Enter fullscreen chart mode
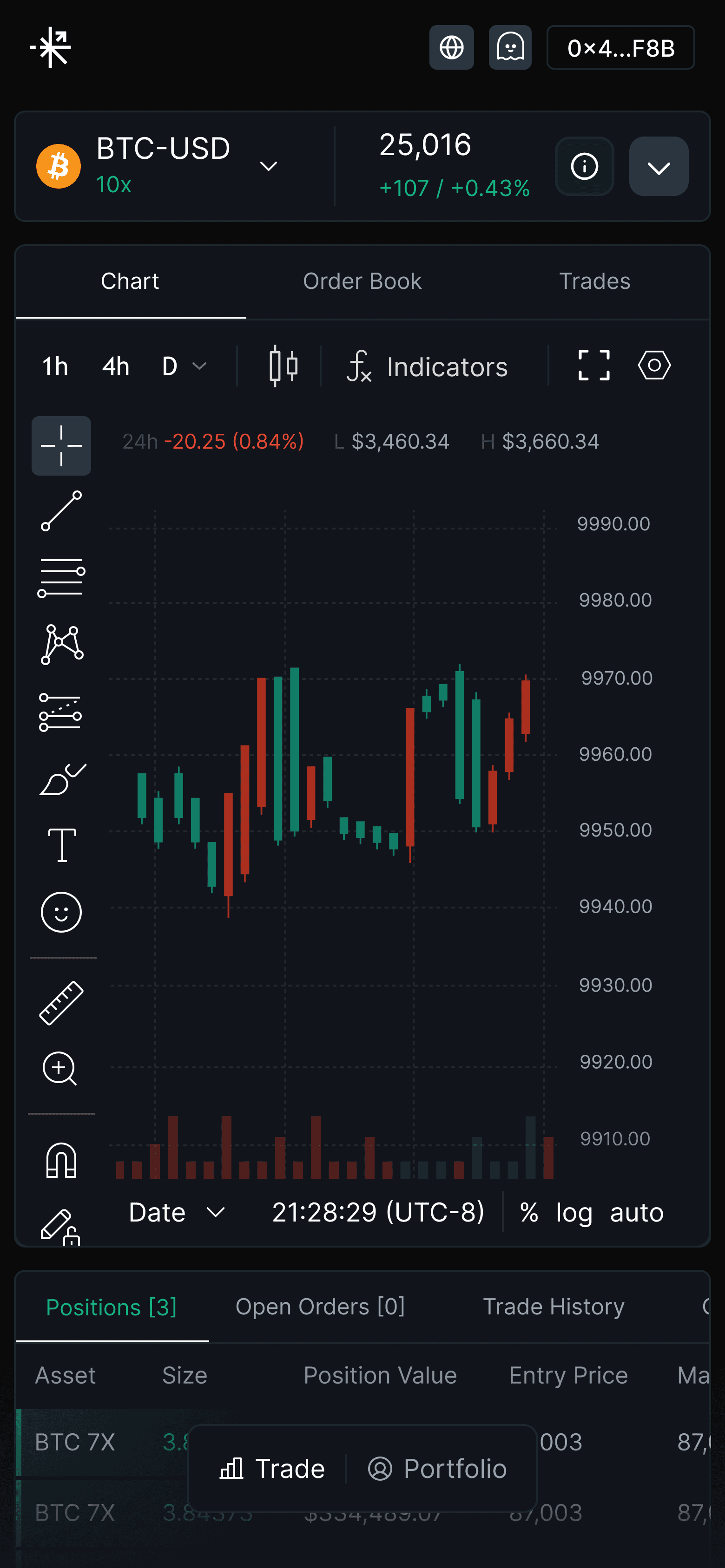This screenshot has width=725, height=1568. click(x=593, y=365)
